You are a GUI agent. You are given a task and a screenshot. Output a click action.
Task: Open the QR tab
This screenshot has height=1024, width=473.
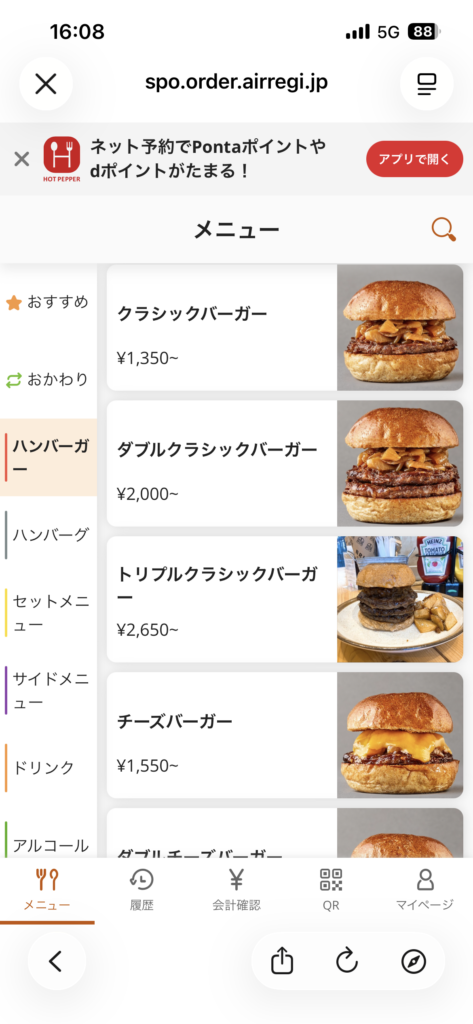coord(331,890)
